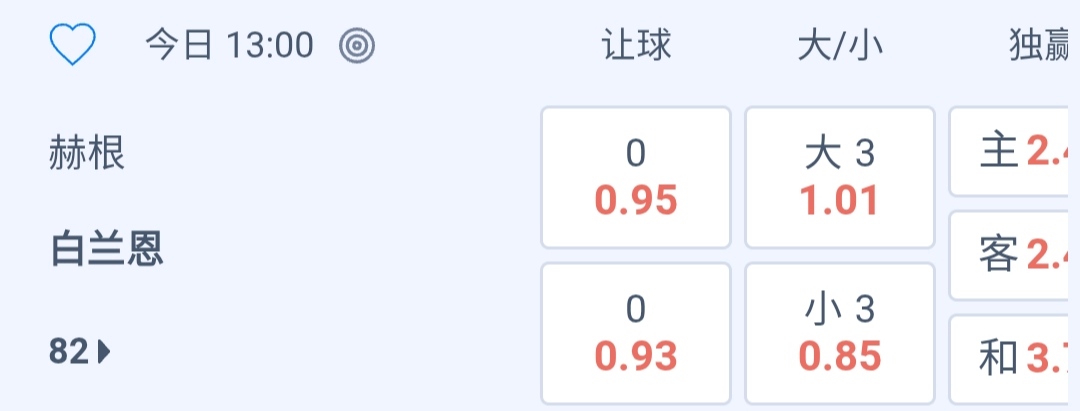1080x411 pixels.
Task: Choose 主 home win odds
Action: (1015, 153)
